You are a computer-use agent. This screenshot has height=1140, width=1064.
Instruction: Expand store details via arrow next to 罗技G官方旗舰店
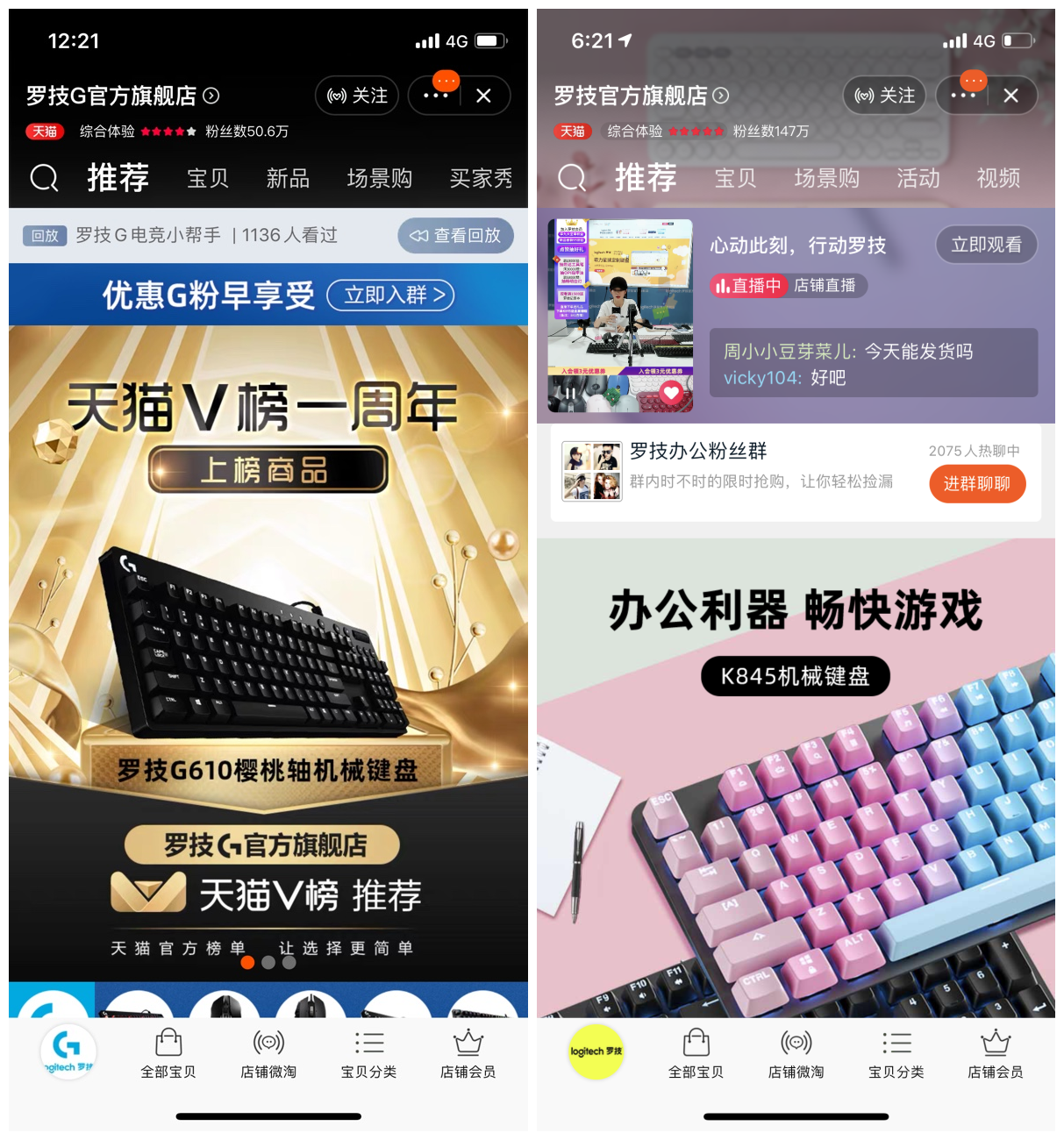(213, 96)
